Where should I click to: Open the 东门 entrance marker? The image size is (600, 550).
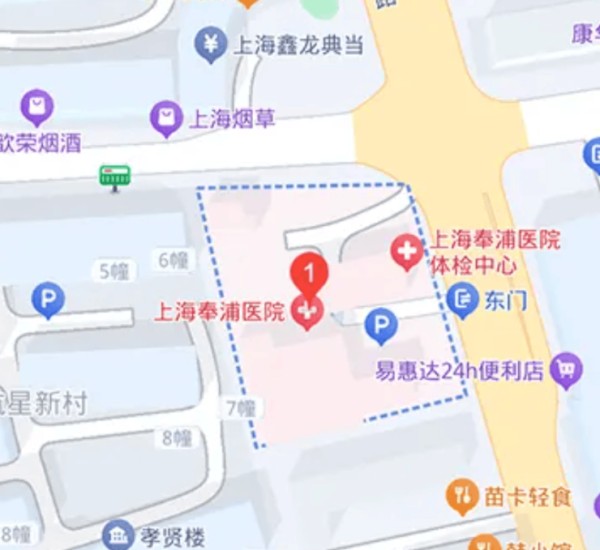pyautogui.click(x=462, y=299)
